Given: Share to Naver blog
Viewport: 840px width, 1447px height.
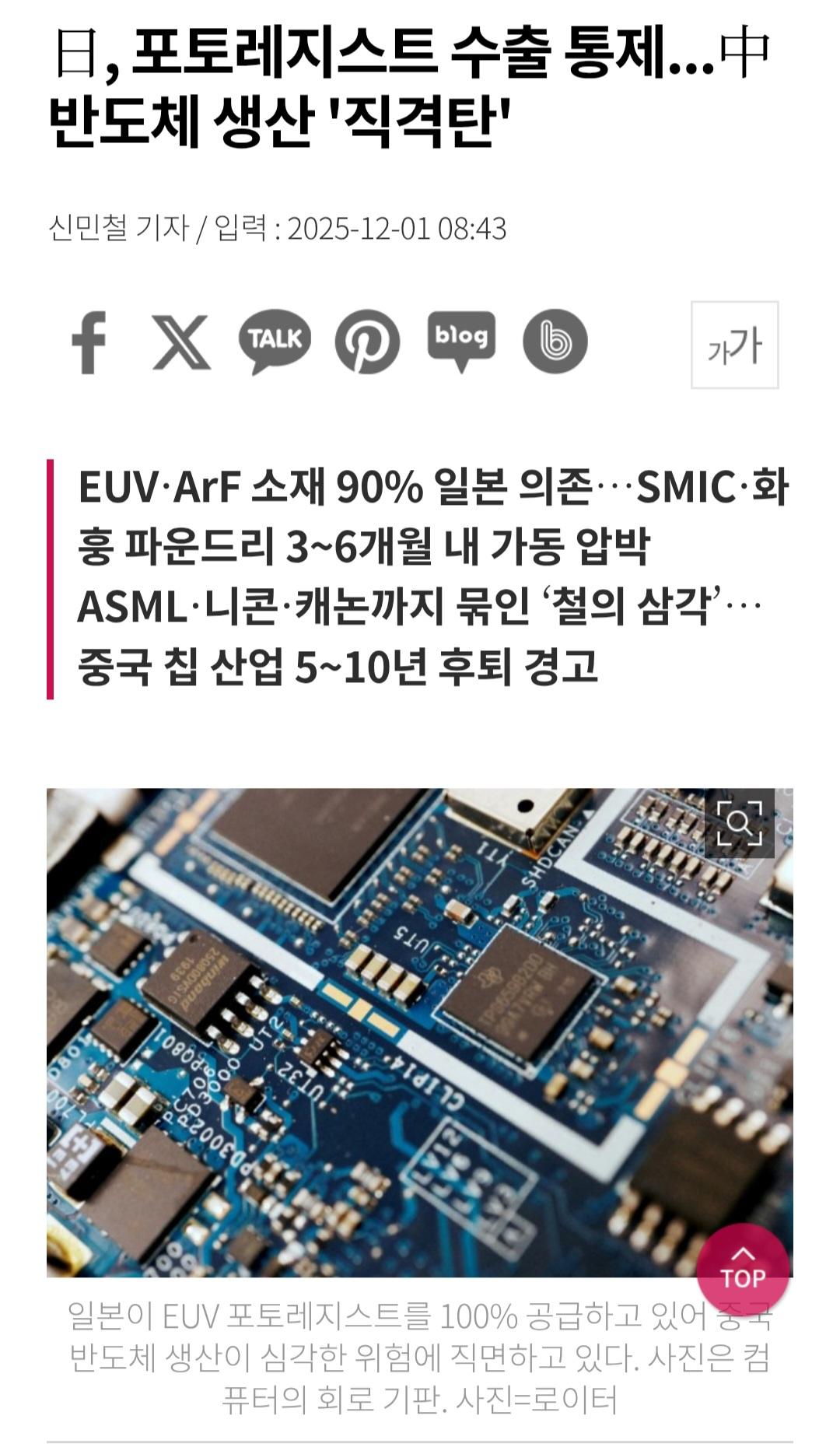Looking at the screenshot, I should coord(461,340).
